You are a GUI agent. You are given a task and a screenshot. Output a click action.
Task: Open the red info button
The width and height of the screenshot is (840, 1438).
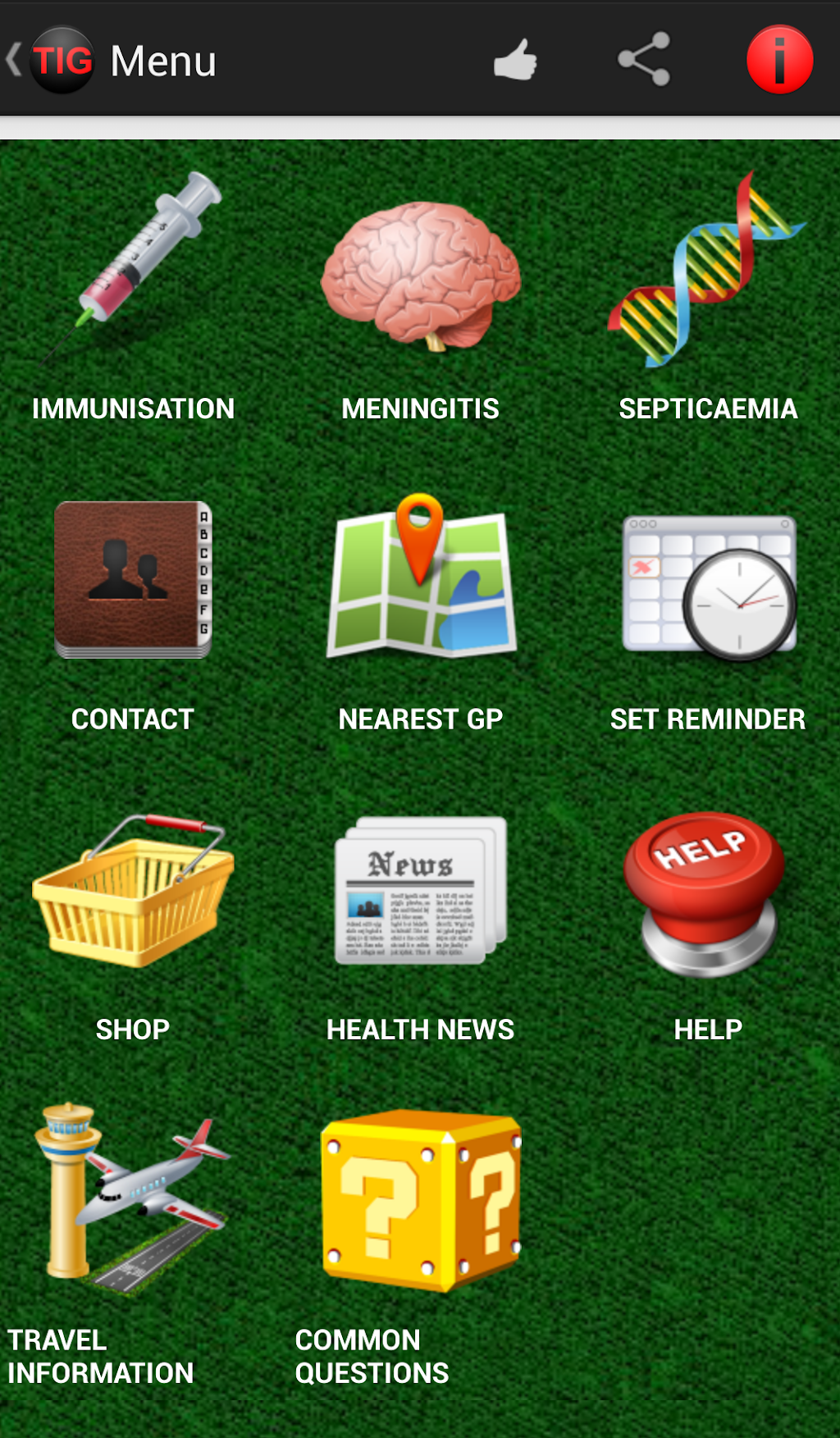779,60
